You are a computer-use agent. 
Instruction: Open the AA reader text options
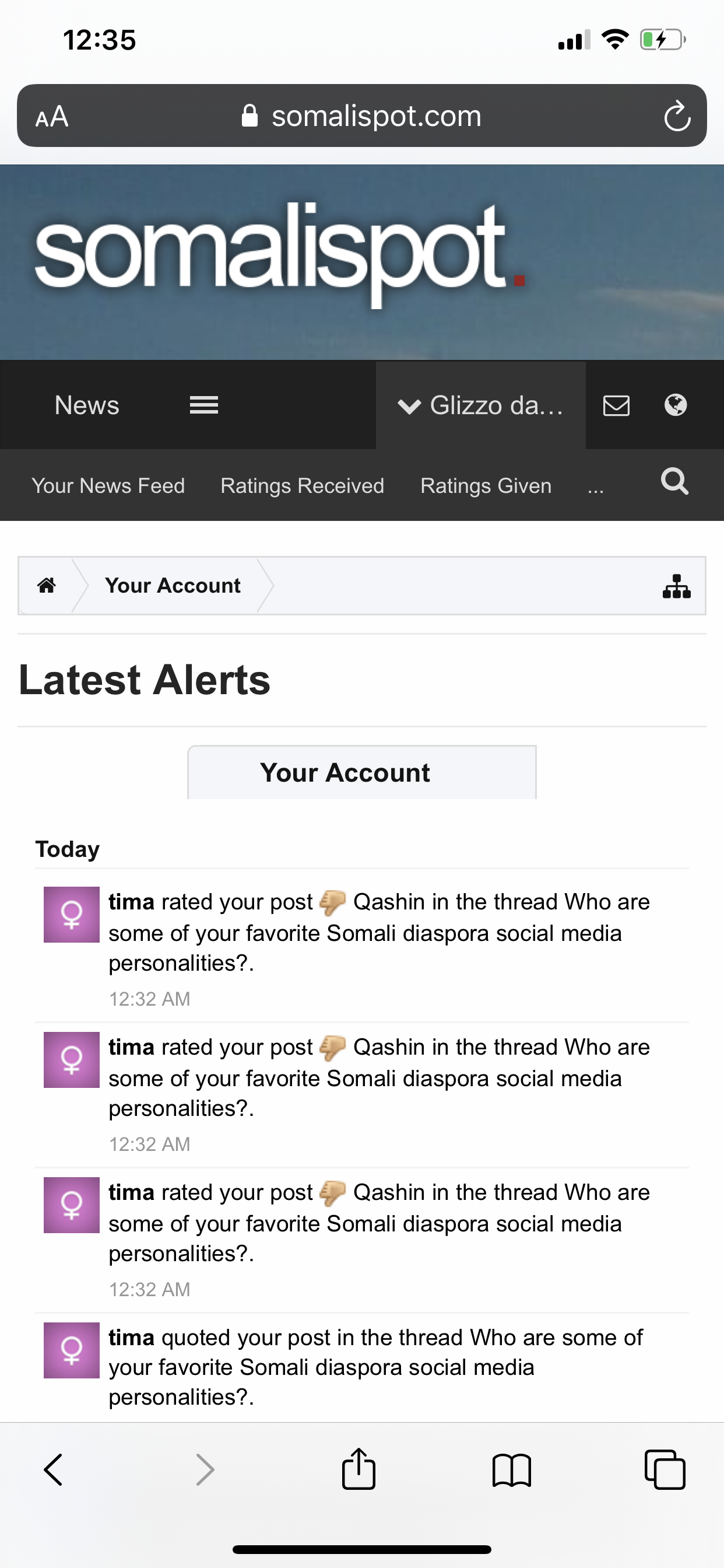click(x=52, y=116)
